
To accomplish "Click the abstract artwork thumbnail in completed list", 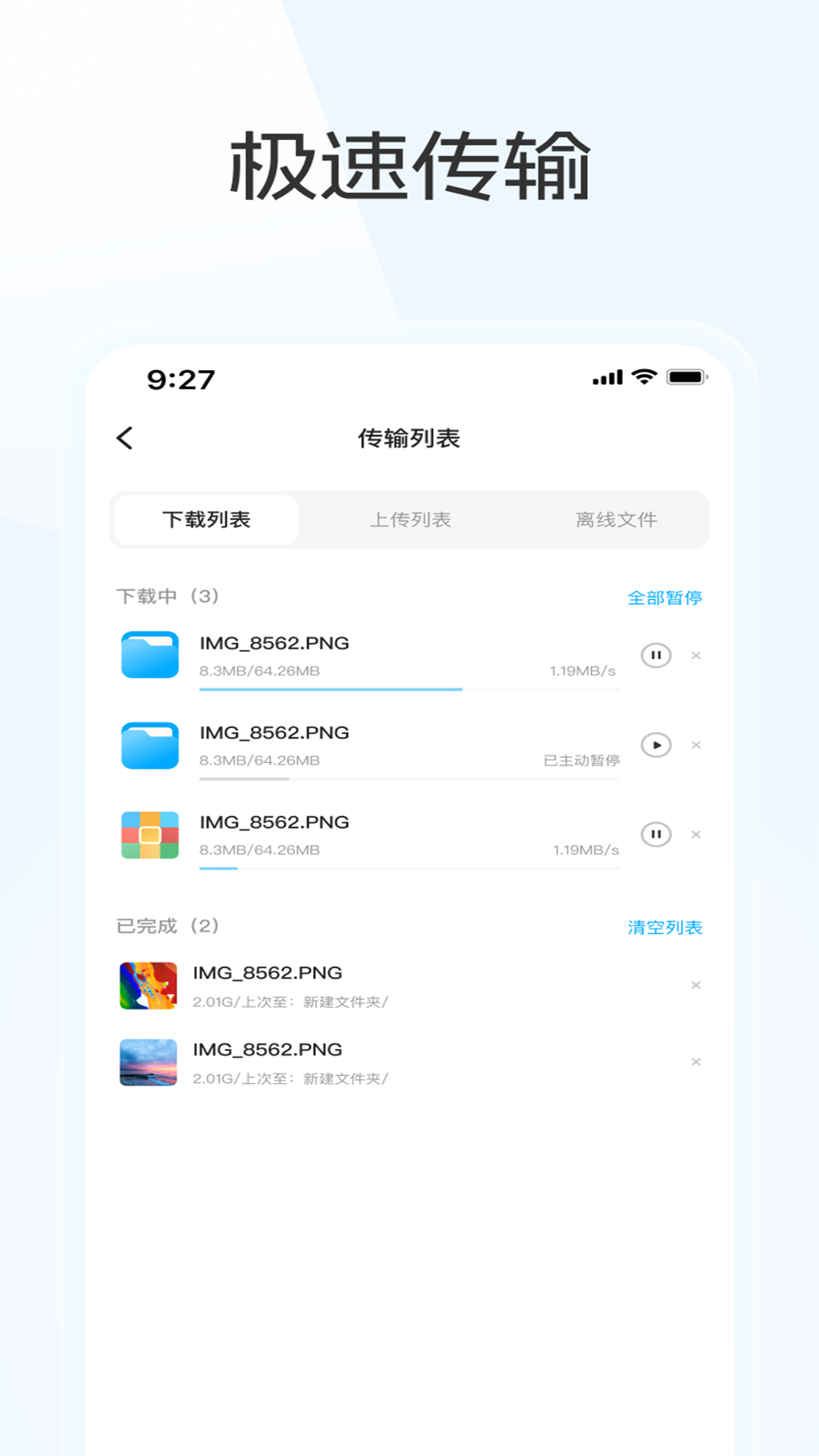I will click(x=147, y=985).
